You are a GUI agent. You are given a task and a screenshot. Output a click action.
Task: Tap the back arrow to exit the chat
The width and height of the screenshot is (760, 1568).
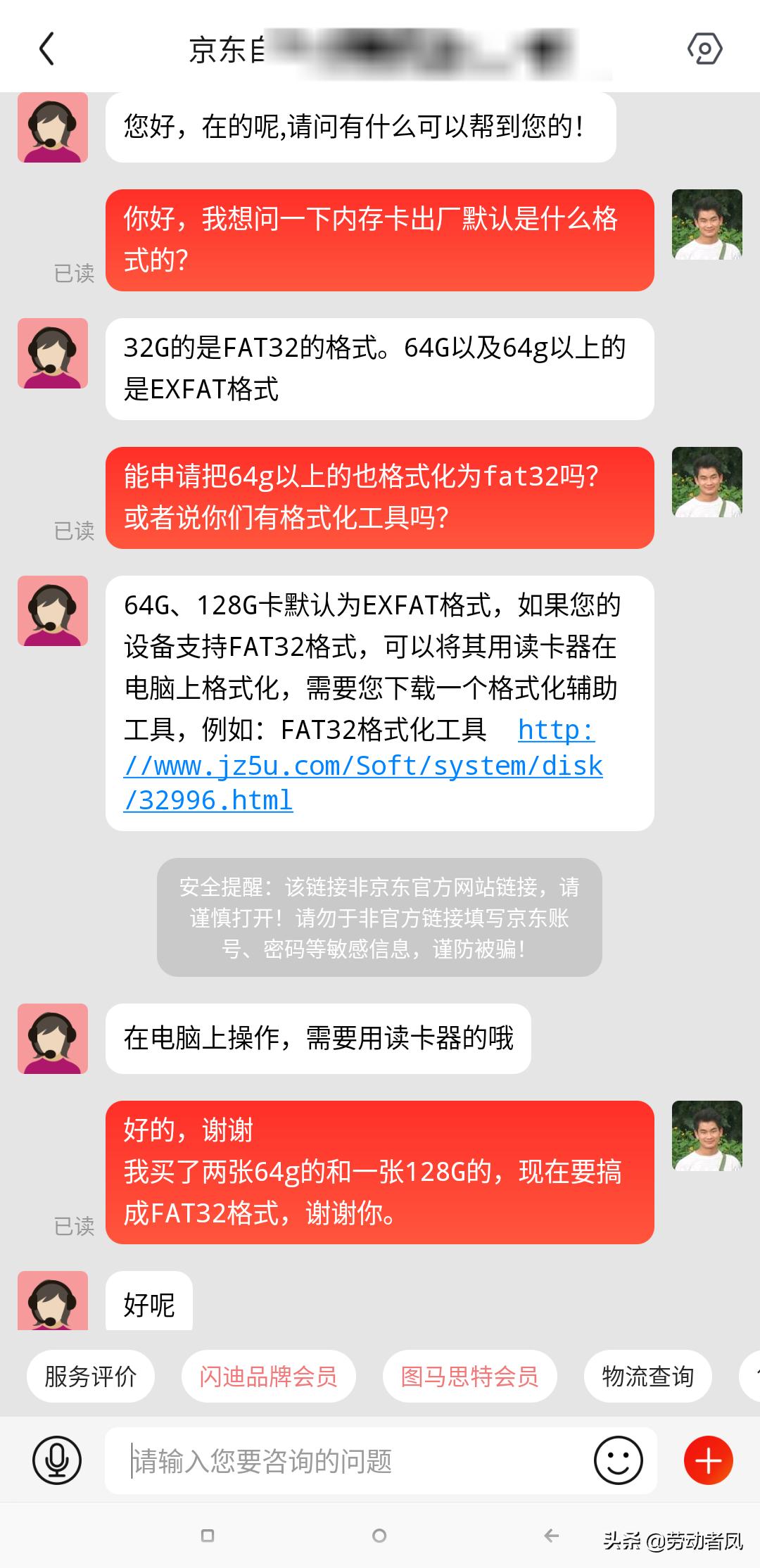(x=47, y=49)
